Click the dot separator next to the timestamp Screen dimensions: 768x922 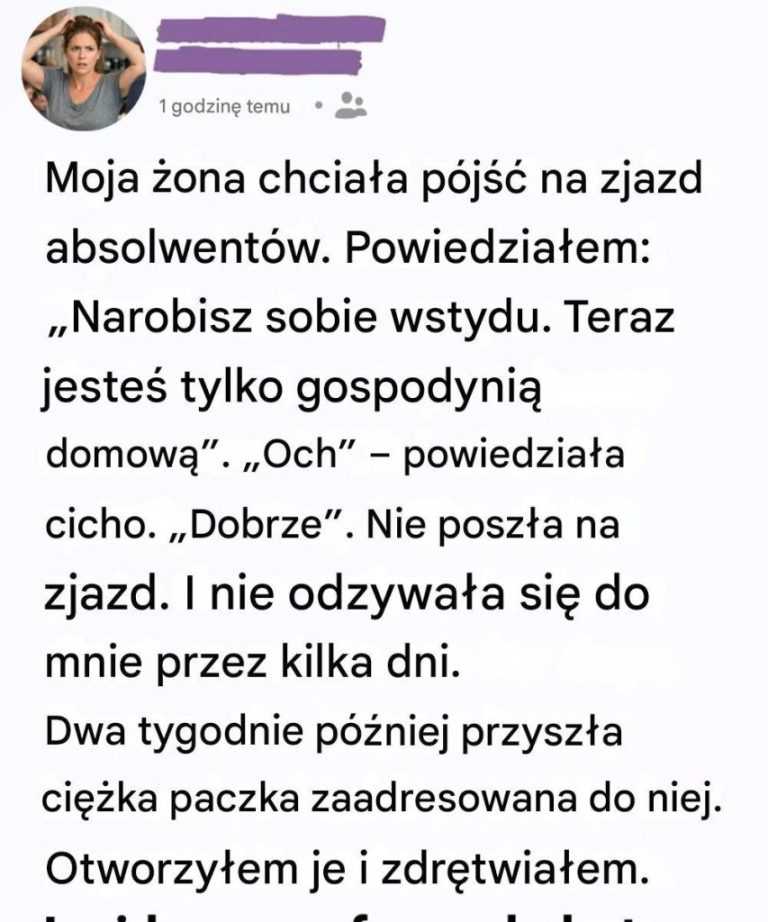(x=316, y=107)
